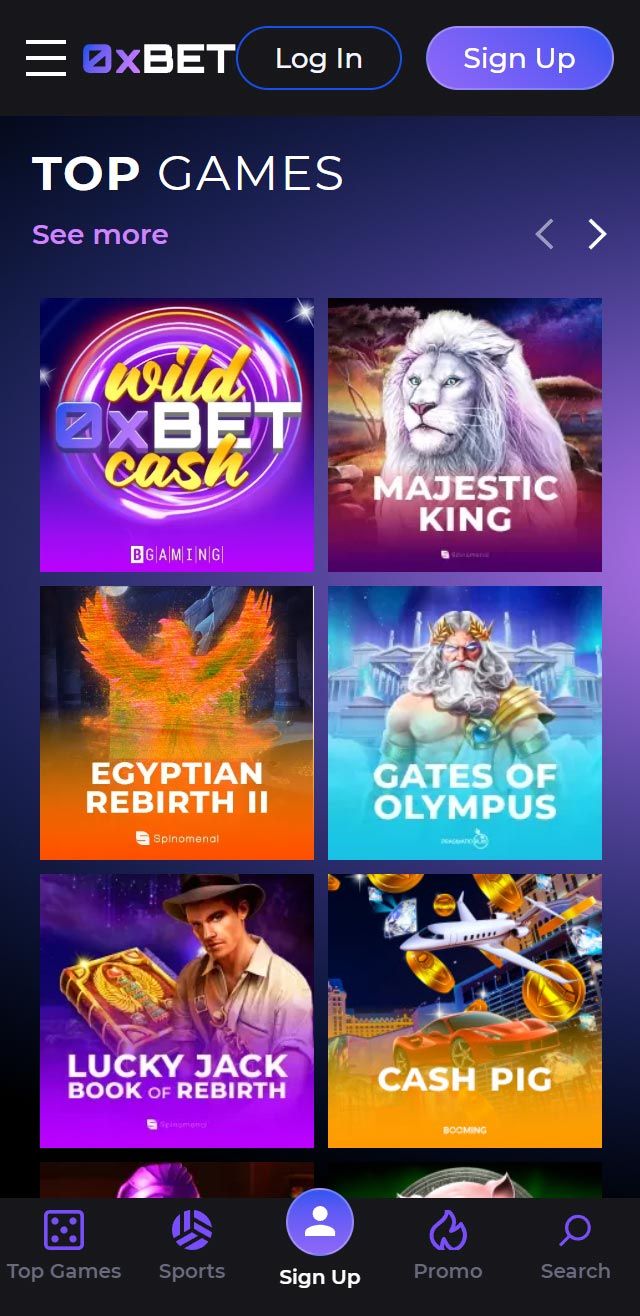Show next top games with right arrow

[597, 234]
